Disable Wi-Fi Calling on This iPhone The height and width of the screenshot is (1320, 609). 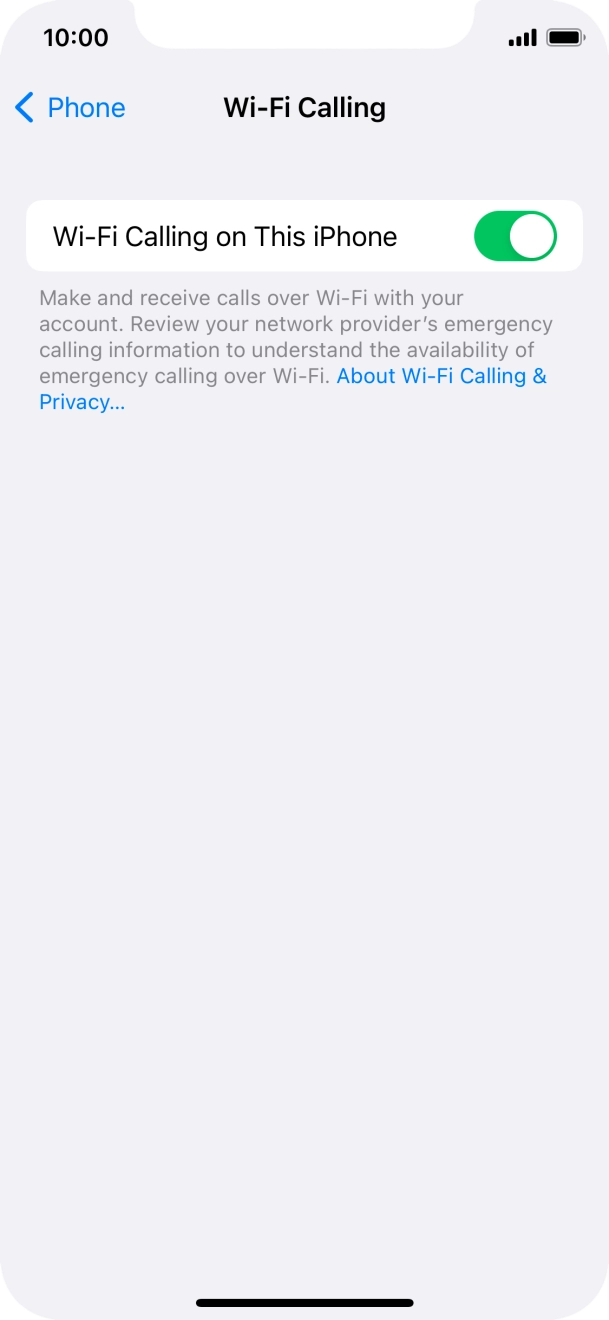(x=515, y=236)
